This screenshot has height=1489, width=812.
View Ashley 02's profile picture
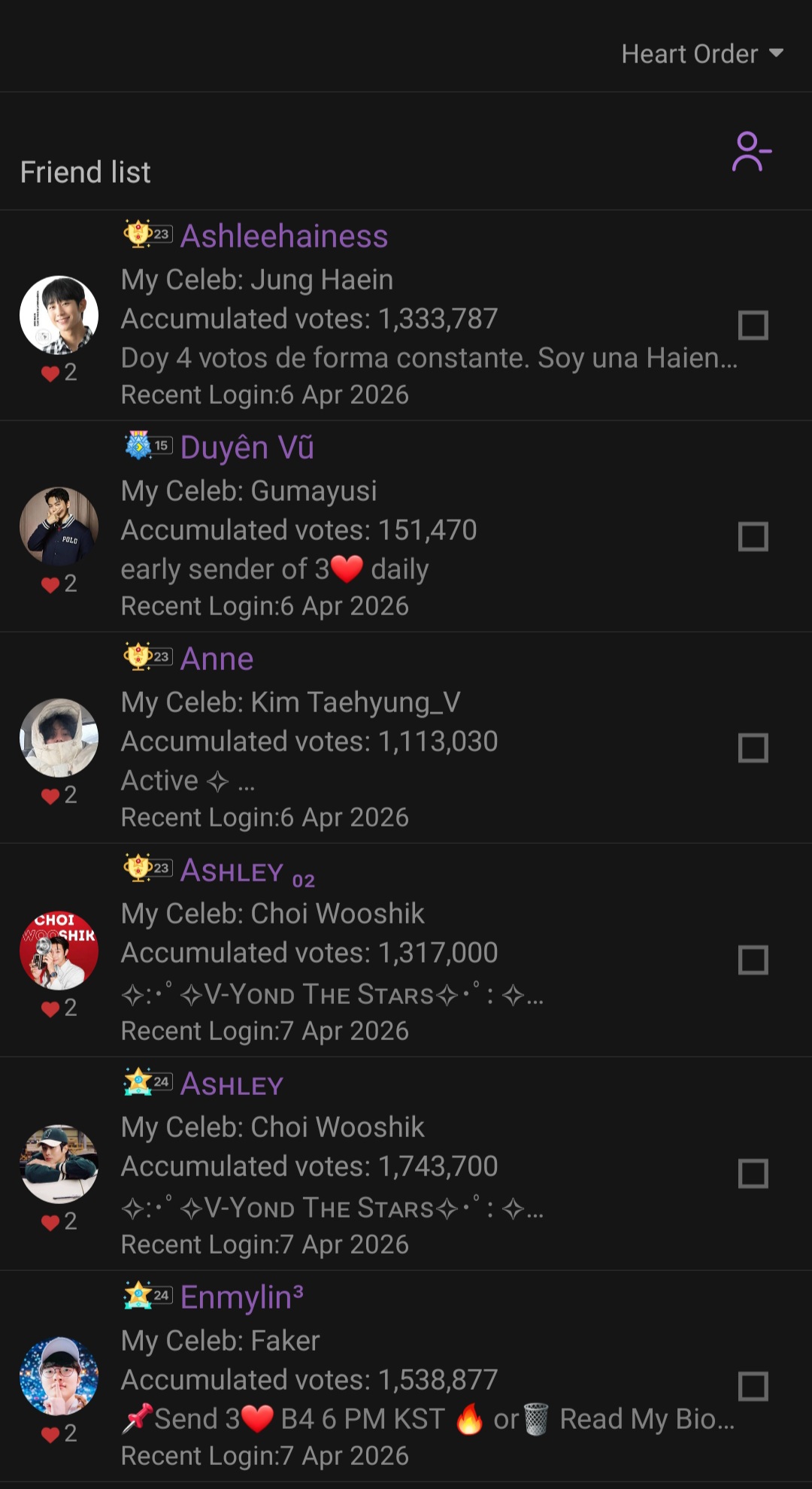click(59, 951)
